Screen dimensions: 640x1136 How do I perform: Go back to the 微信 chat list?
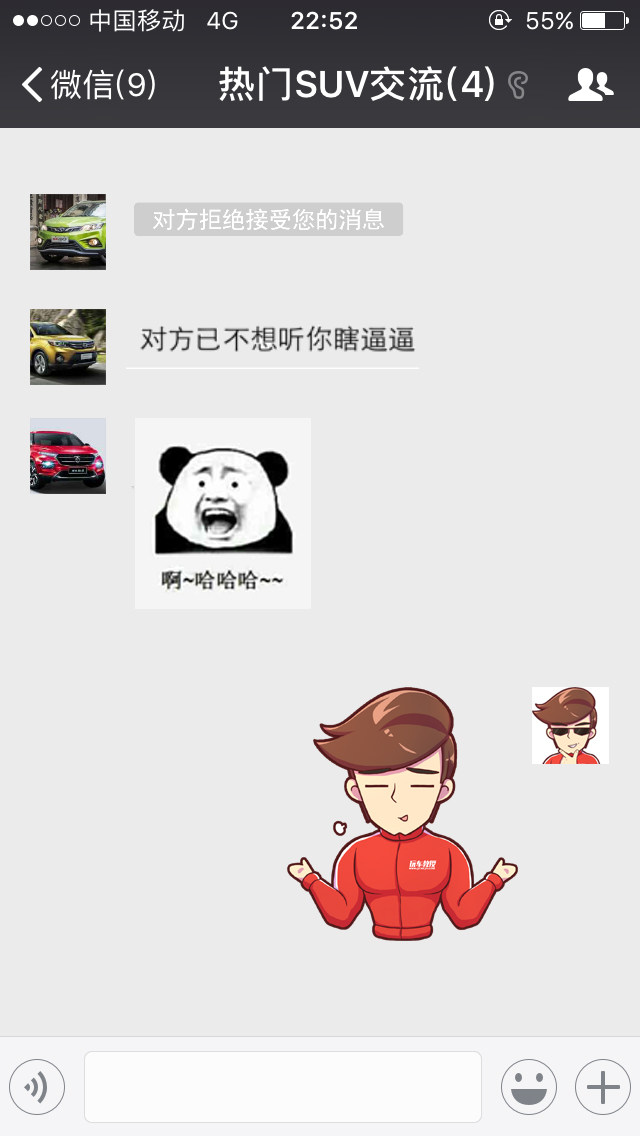88,86
